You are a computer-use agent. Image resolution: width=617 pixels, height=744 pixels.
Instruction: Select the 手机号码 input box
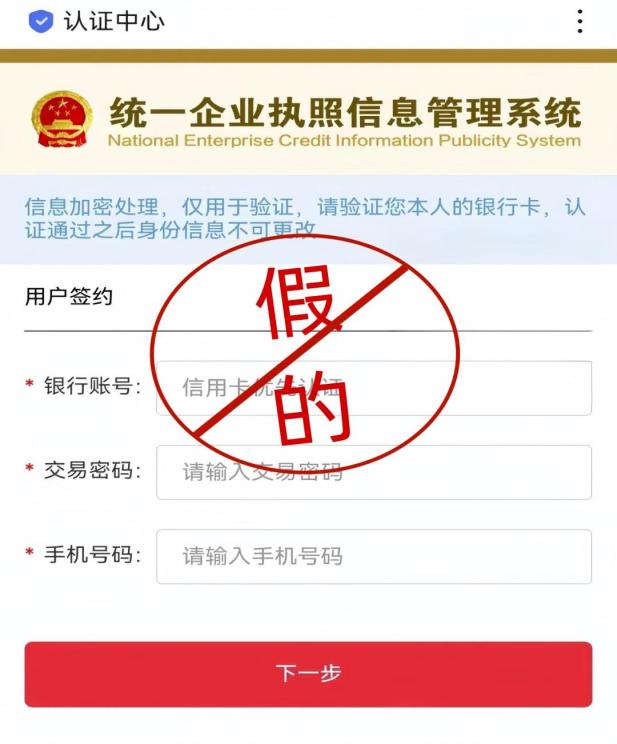(x=373, y=556)
